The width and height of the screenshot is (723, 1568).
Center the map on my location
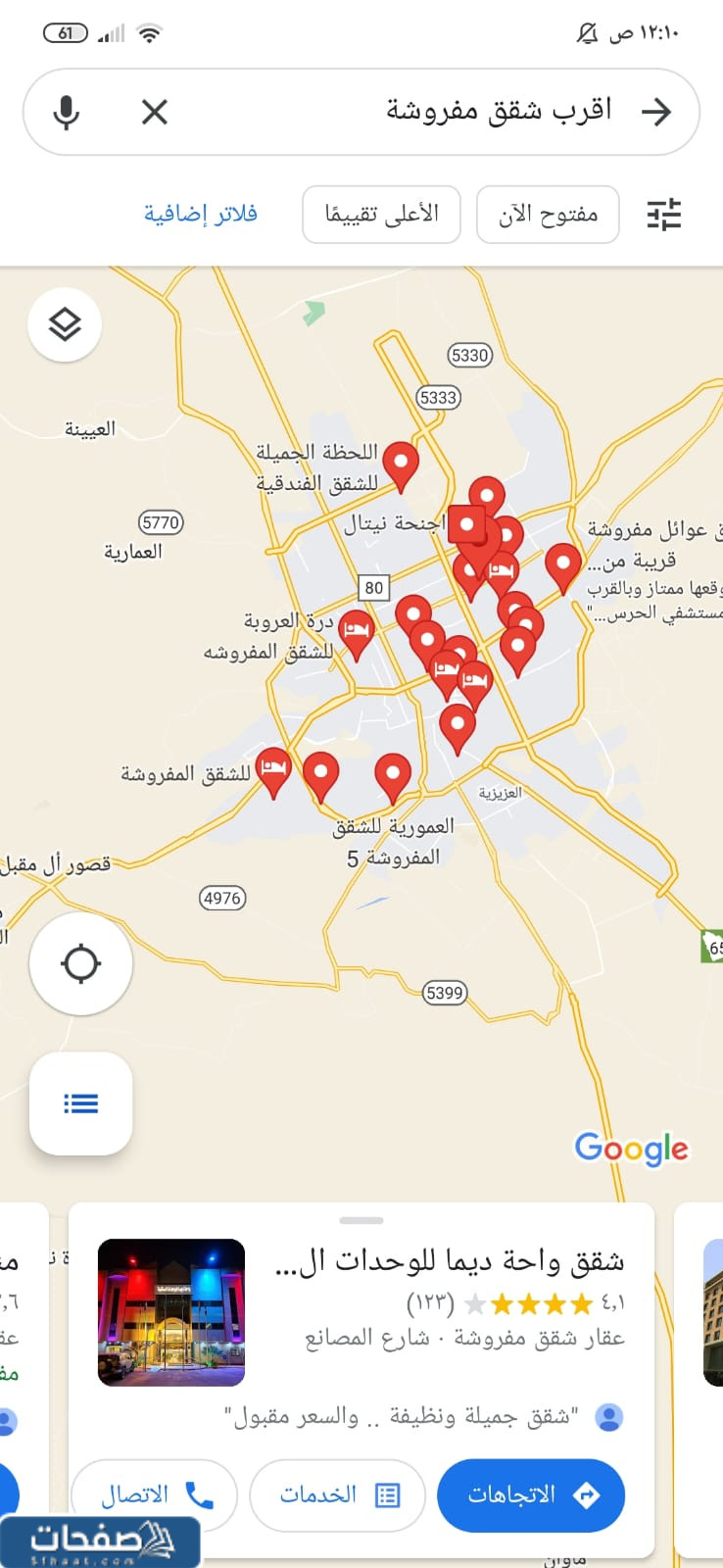pyautogui.click(x=80, y=963)
